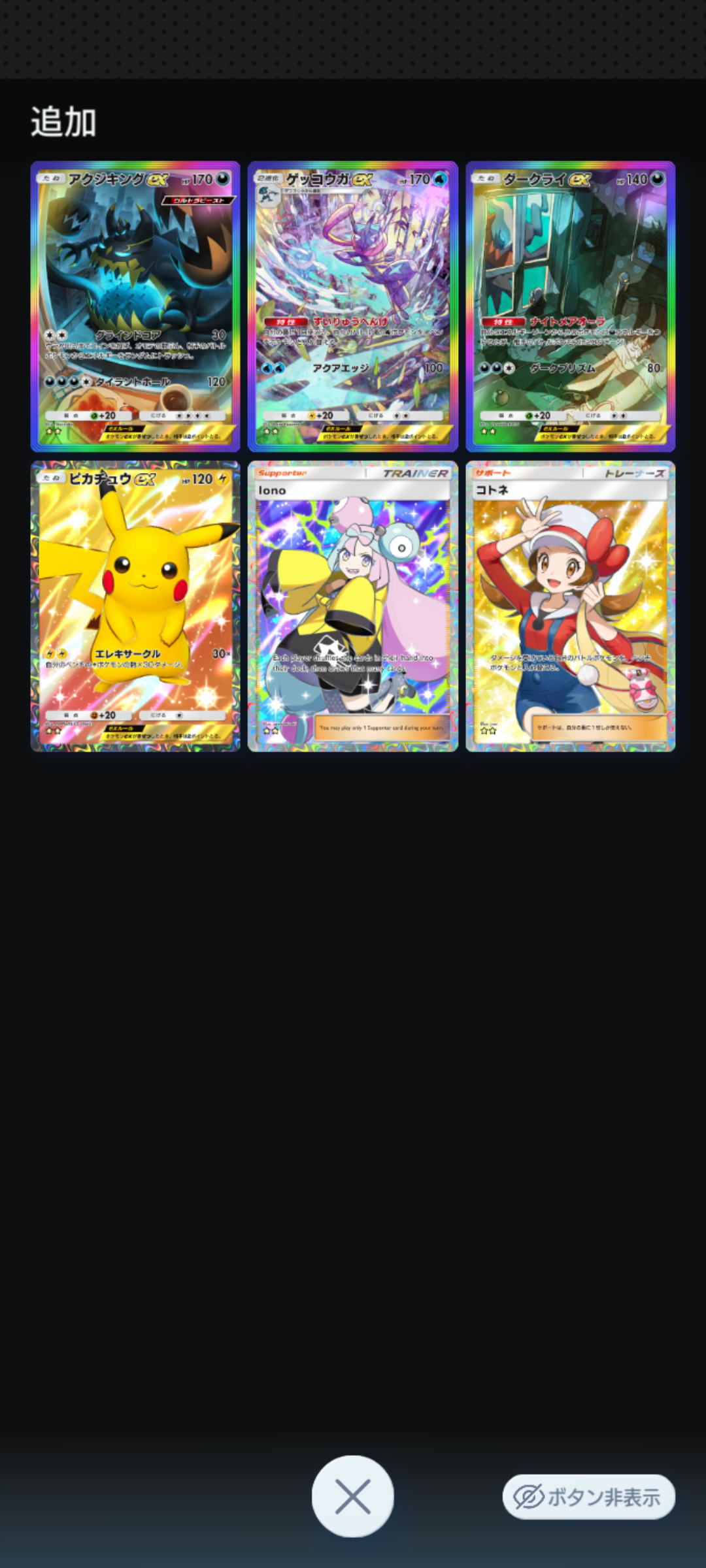The height and width of the screenshot is (1568, 706).
Task: Close the added cards screen
Action: (x=353, y=1496)
